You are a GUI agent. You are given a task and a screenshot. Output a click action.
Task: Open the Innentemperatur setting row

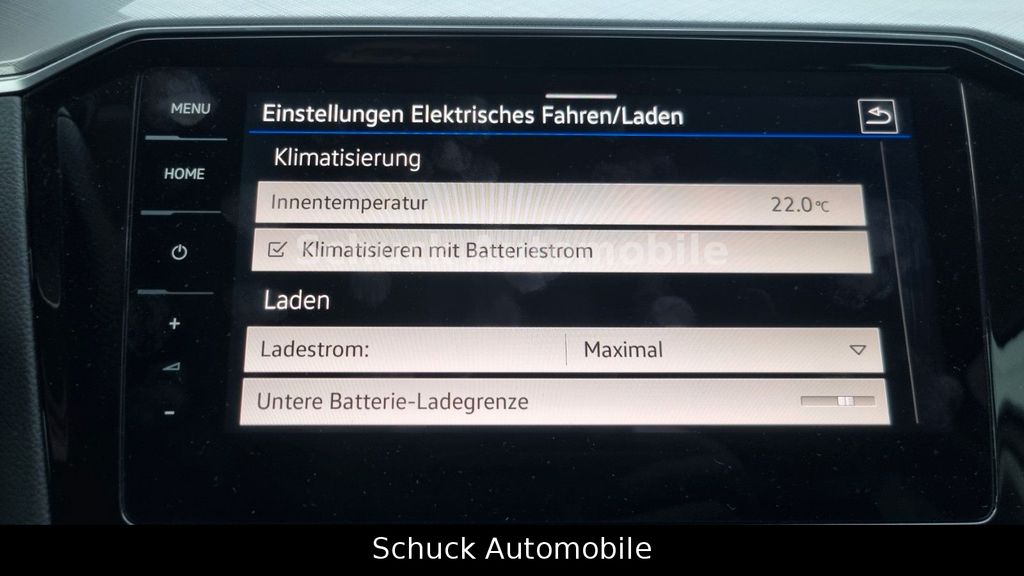[x=560, y=204]
